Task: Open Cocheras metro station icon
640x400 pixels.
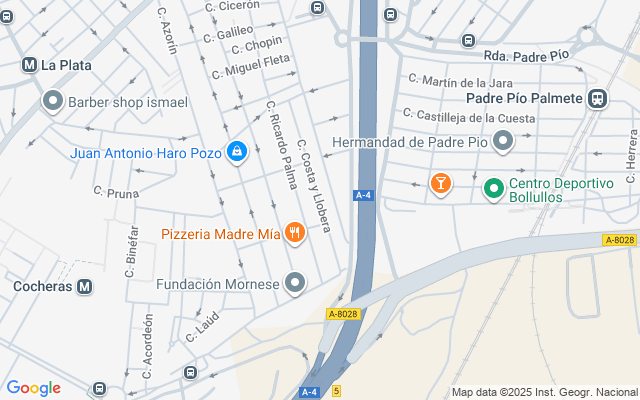Action: [85, 286]
